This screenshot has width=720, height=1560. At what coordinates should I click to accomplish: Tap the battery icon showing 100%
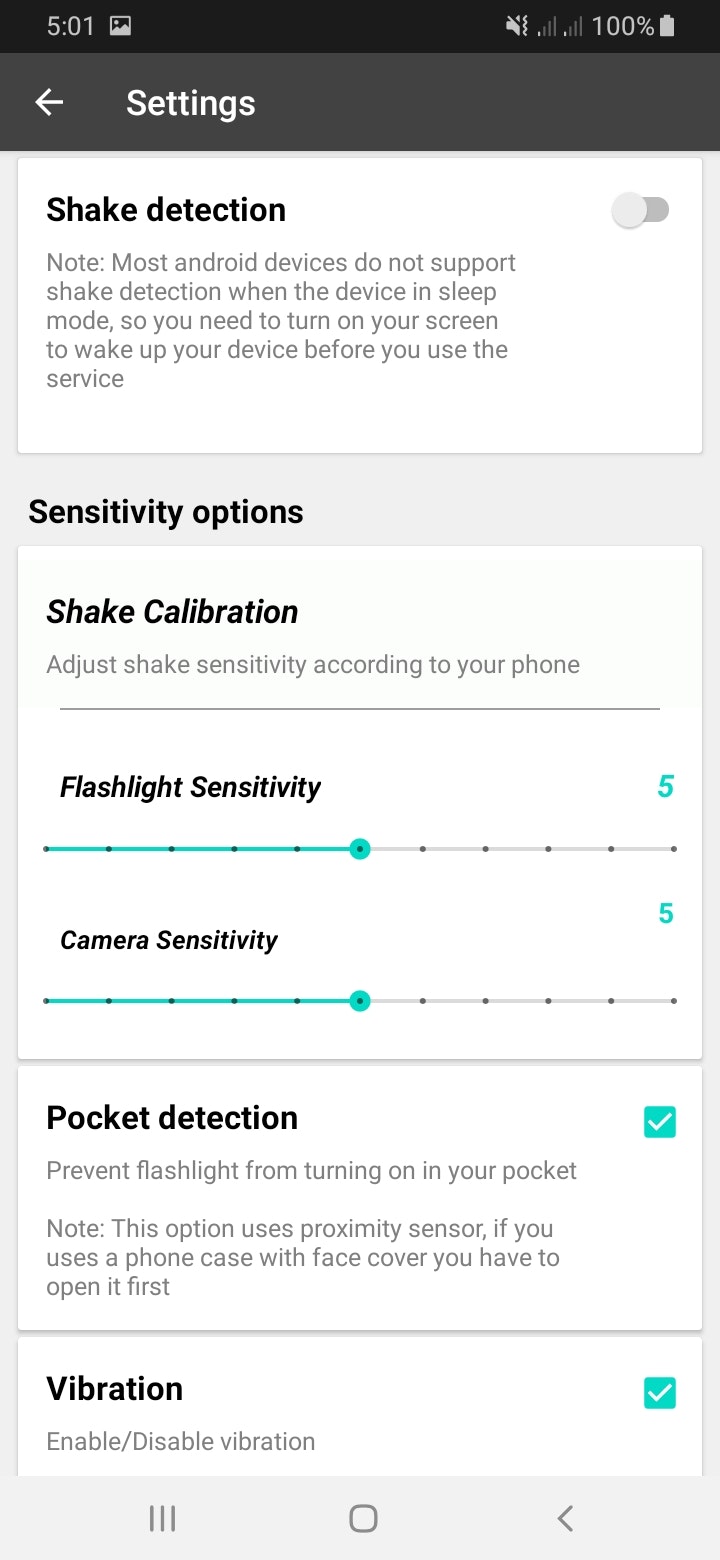pos(666,25)
